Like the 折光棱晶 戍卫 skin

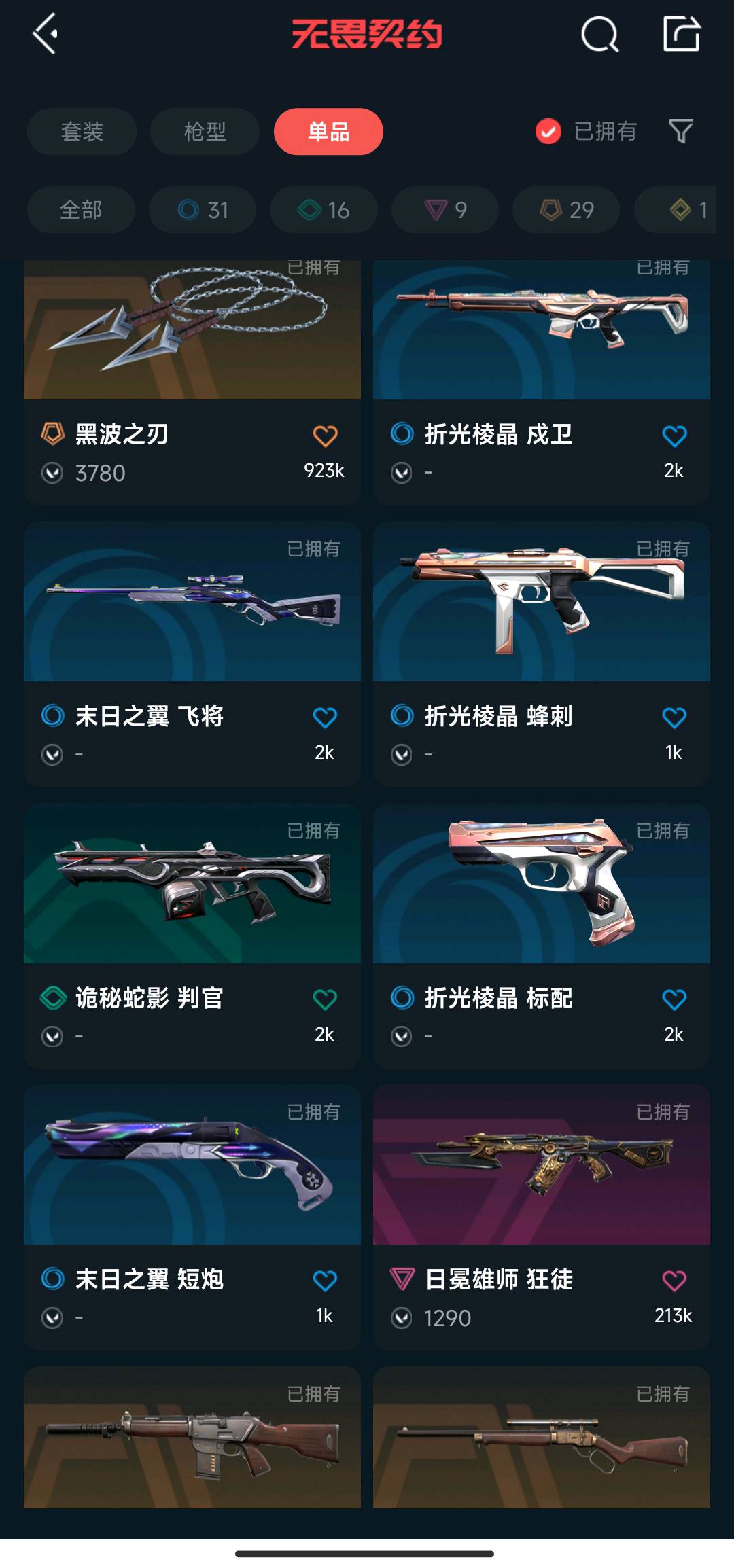click(674, 436)
